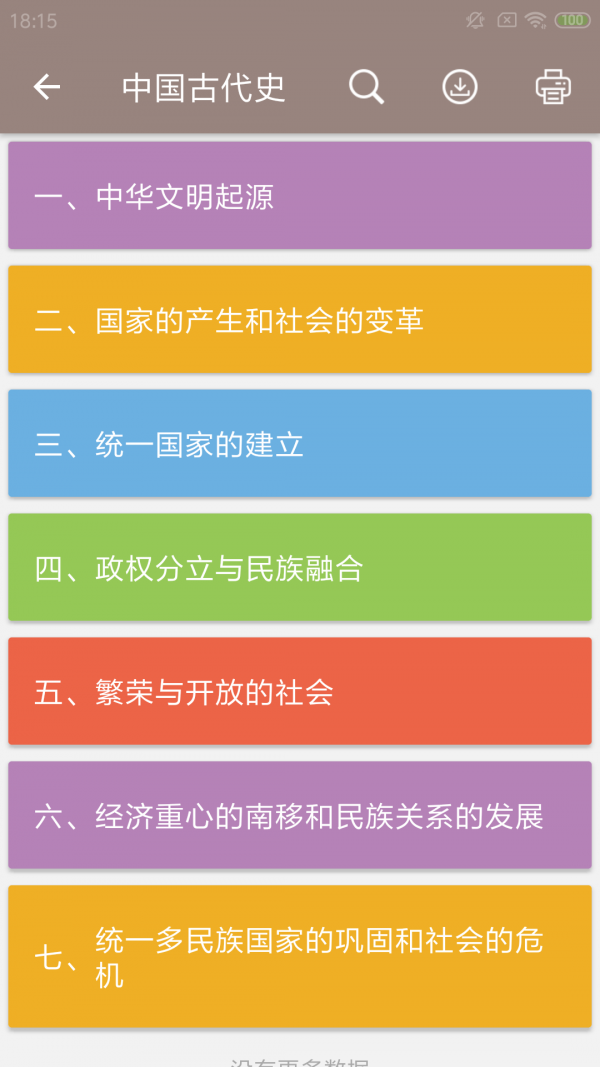The height and width of the screenshot is (1067, 600).
Task: View chapter 五、繁荣与开放的社会
Action: pyautogui.click(x=300, y=692)
